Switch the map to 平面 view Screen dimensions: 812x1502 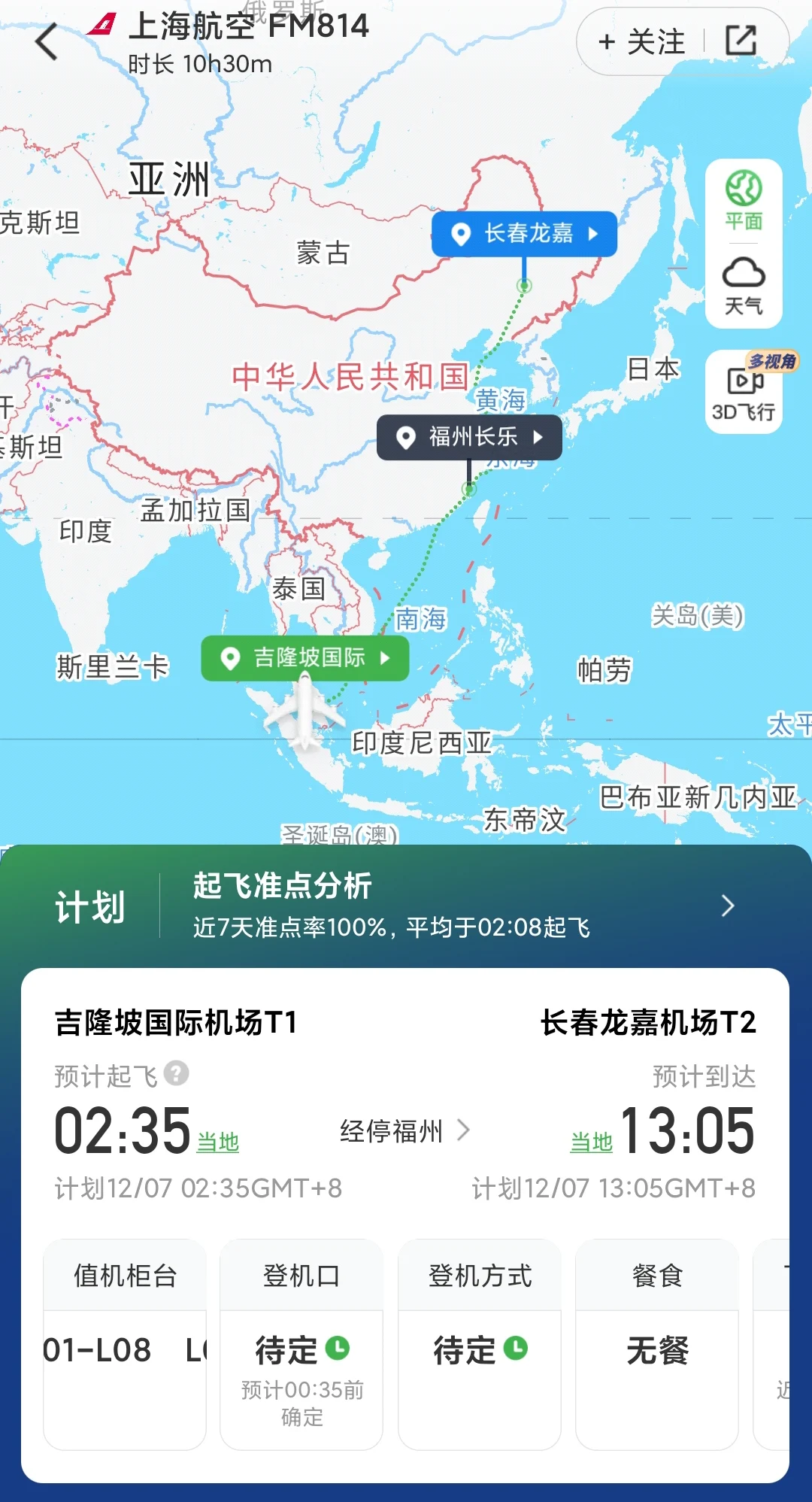744,200
